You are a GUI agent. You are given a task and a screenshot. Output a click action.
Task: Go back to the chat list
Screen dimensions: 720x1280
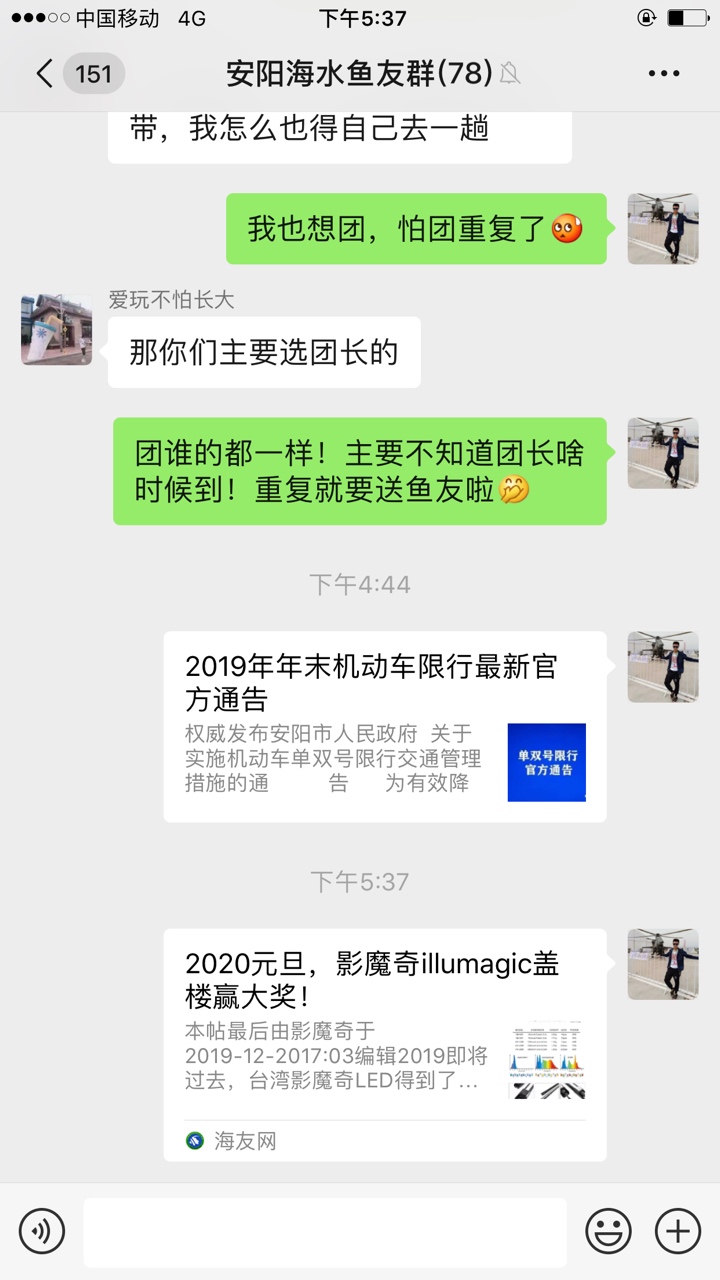[45, 74]
